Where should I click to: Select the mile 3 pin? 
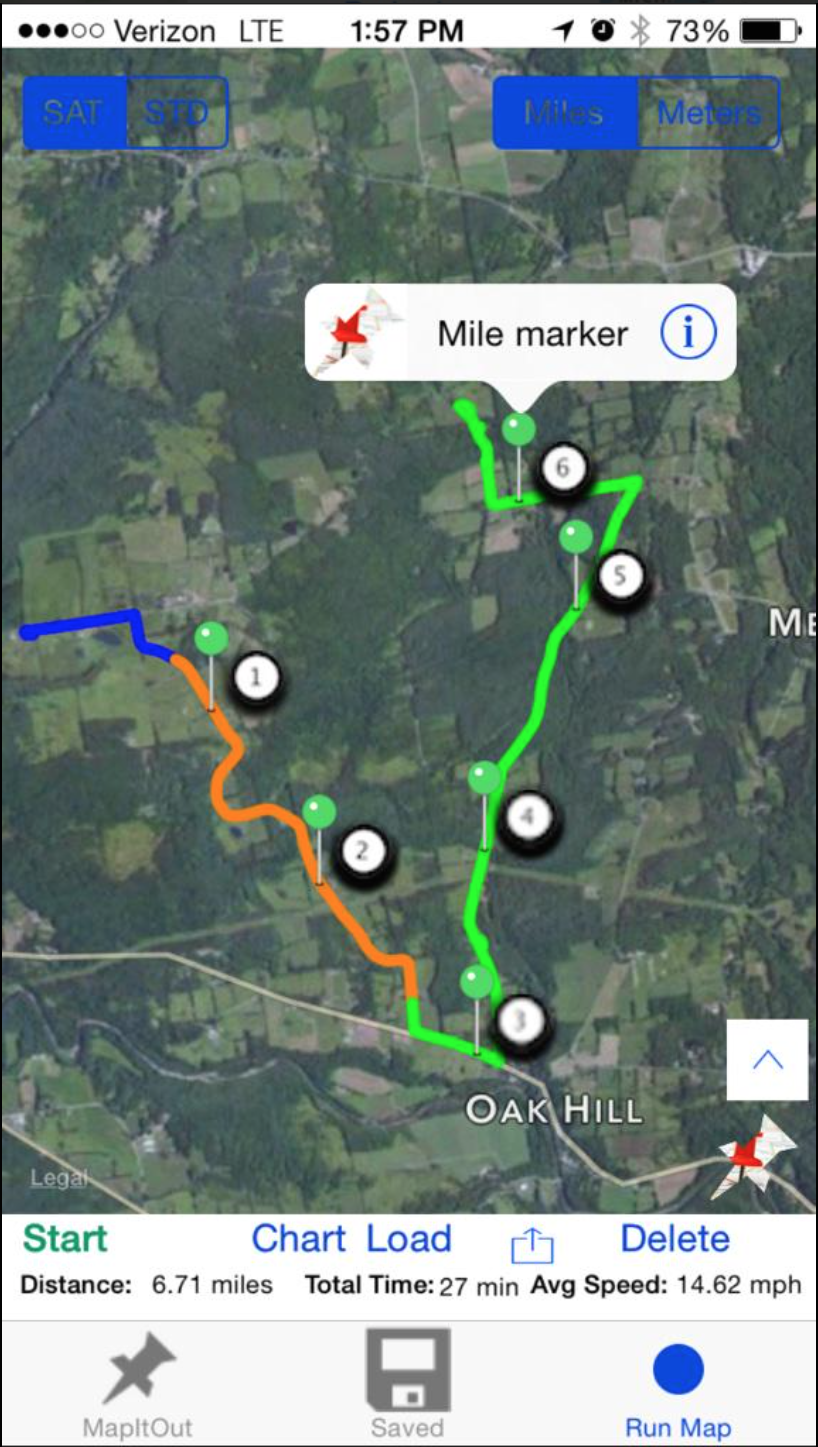(x=477, y=984)
